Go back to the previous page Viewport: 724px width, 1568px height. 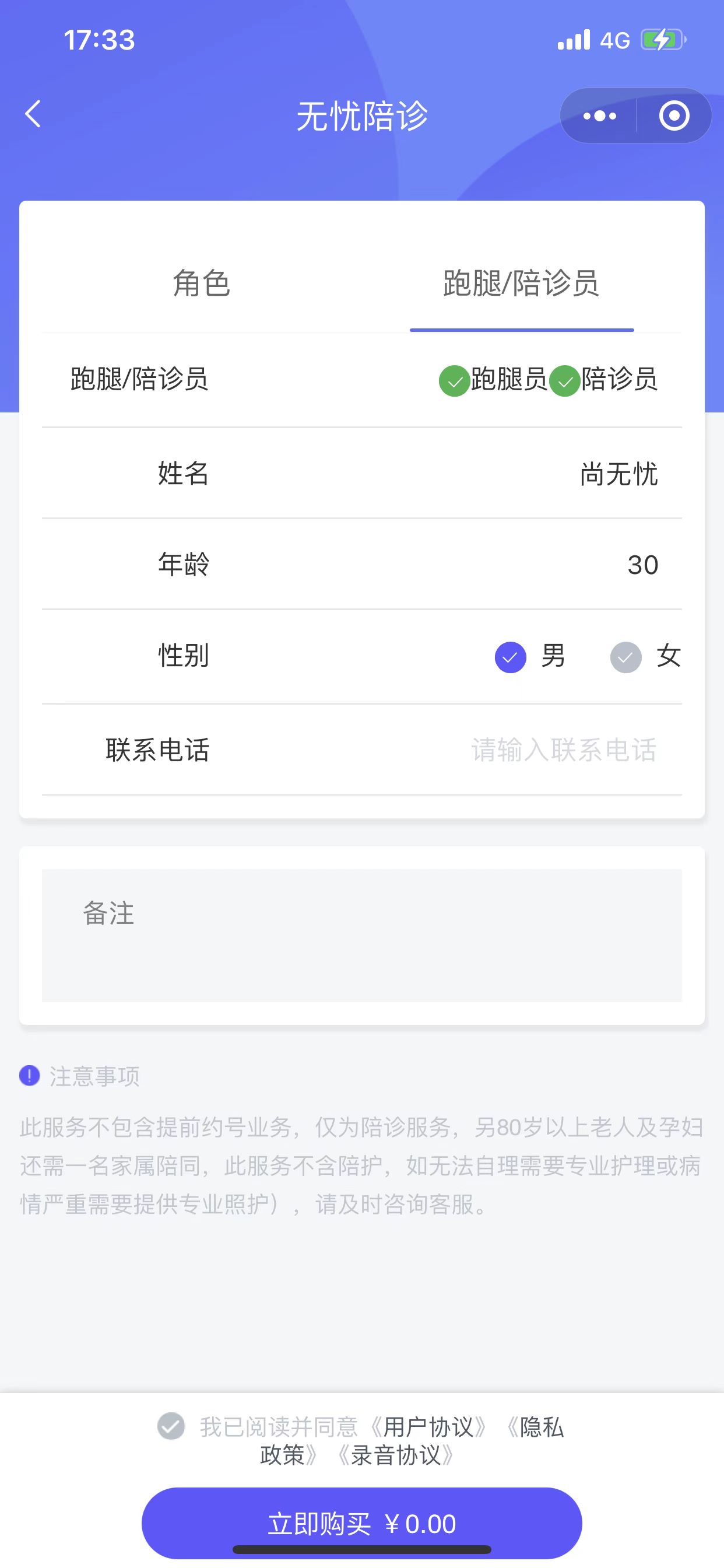click(33, 114)
